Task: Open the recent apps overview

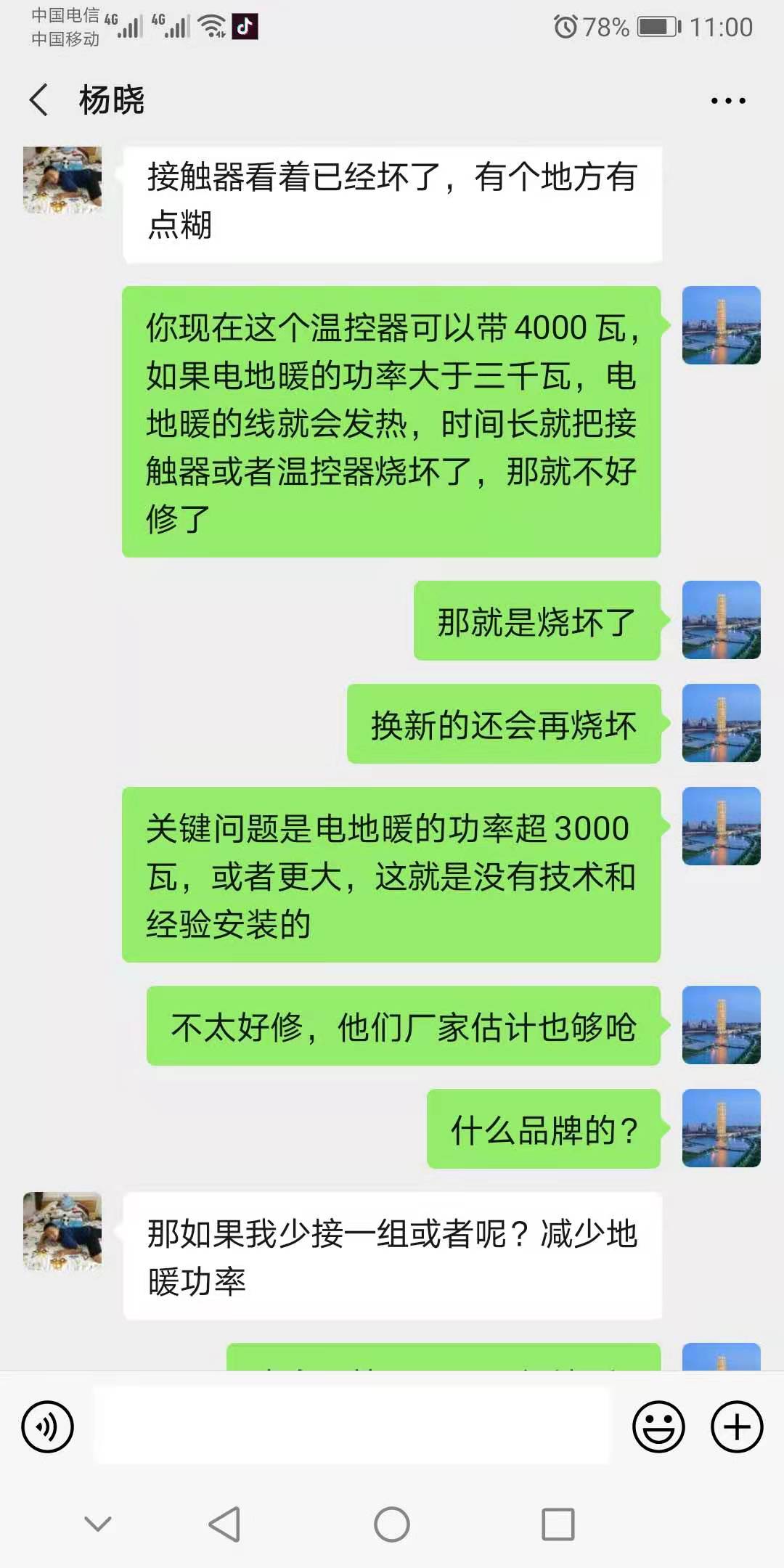Action: click(558, 1524)
